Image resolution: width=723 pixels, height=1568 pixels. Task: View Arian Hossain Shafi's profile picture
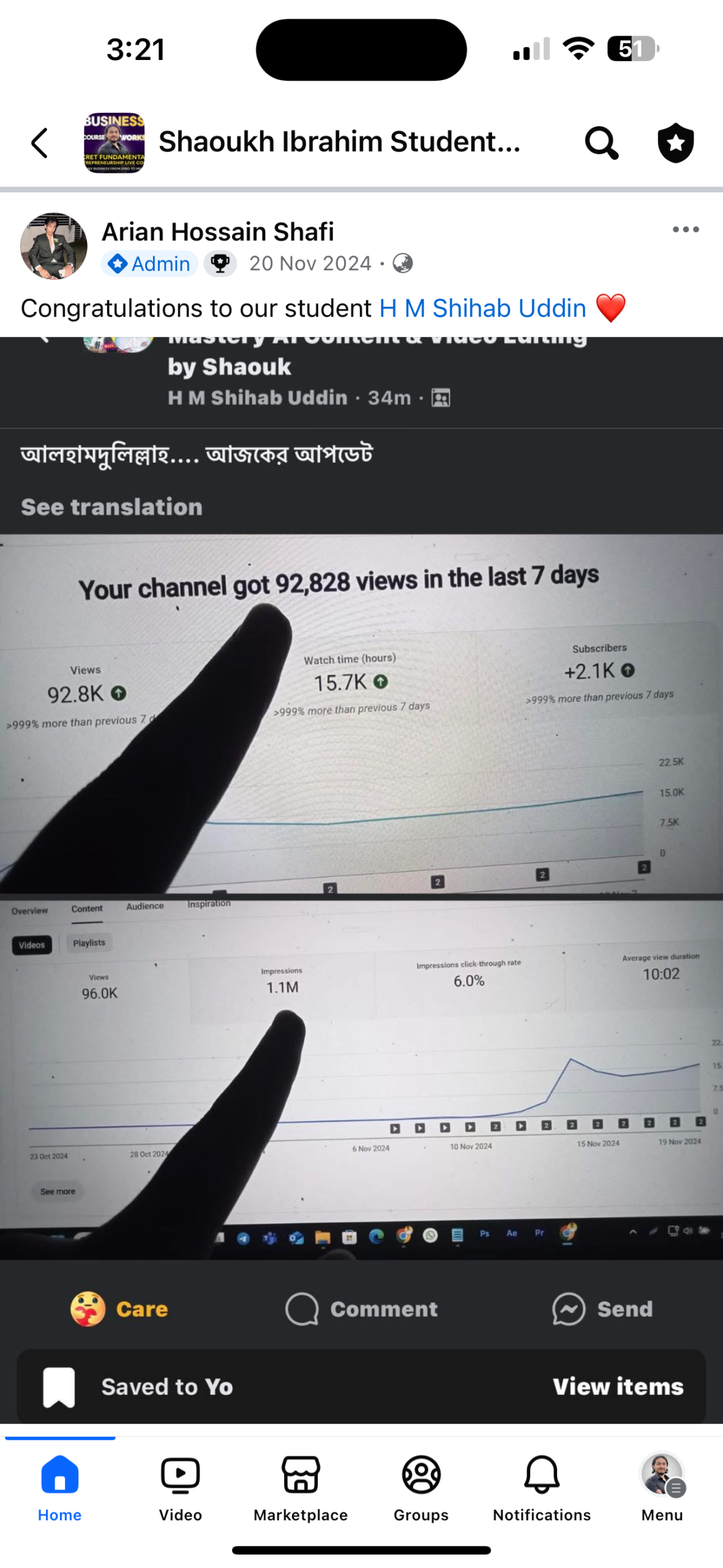click(x=54, y=246)
